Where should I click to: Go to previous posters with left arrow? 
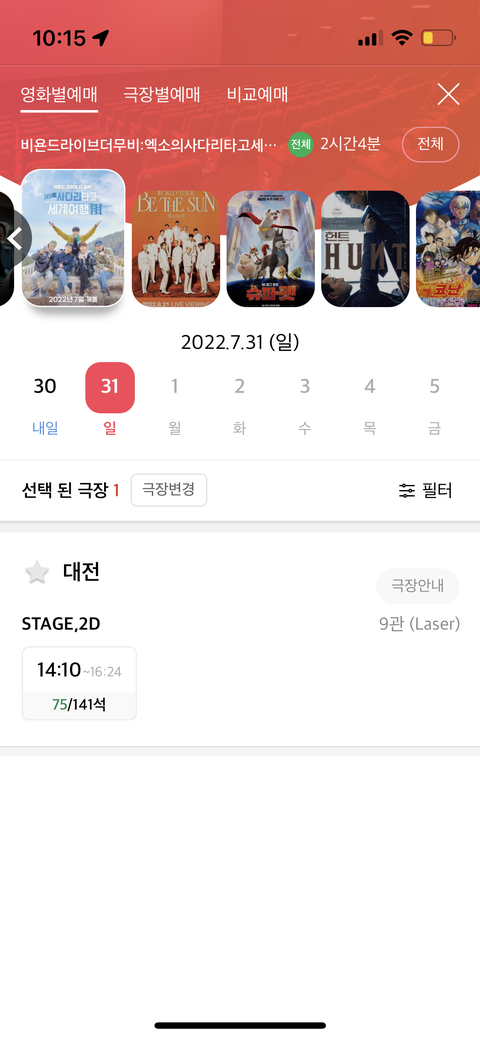(x=16, y=239)
